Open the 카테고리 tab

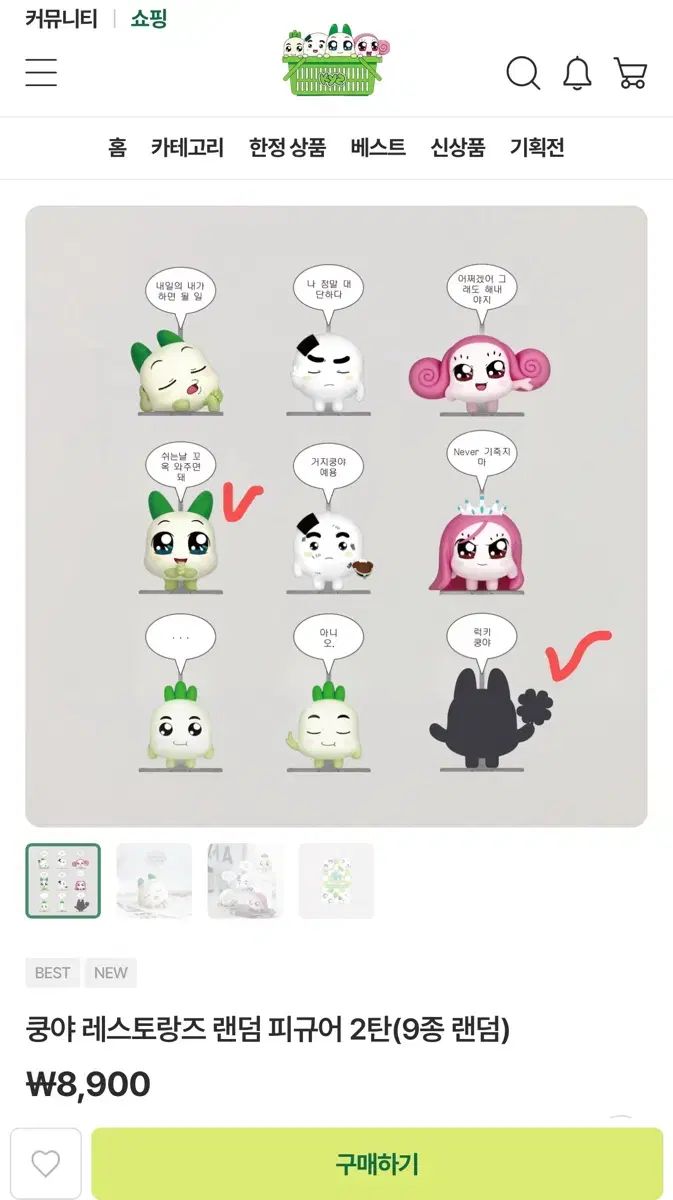click(x=187, y=147)
